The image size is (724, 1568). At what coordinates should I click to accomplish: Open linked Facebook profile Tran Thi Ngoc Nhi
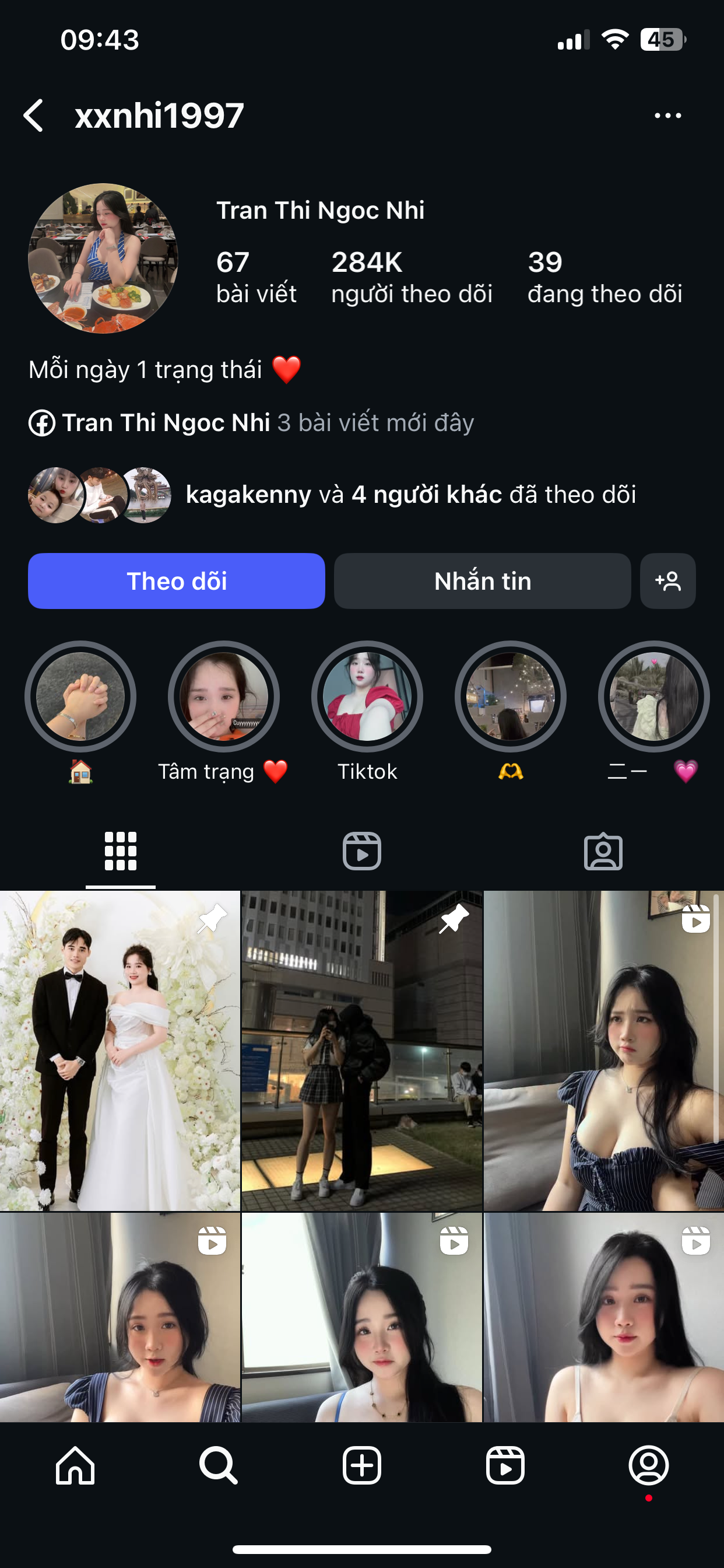point(166,422)
